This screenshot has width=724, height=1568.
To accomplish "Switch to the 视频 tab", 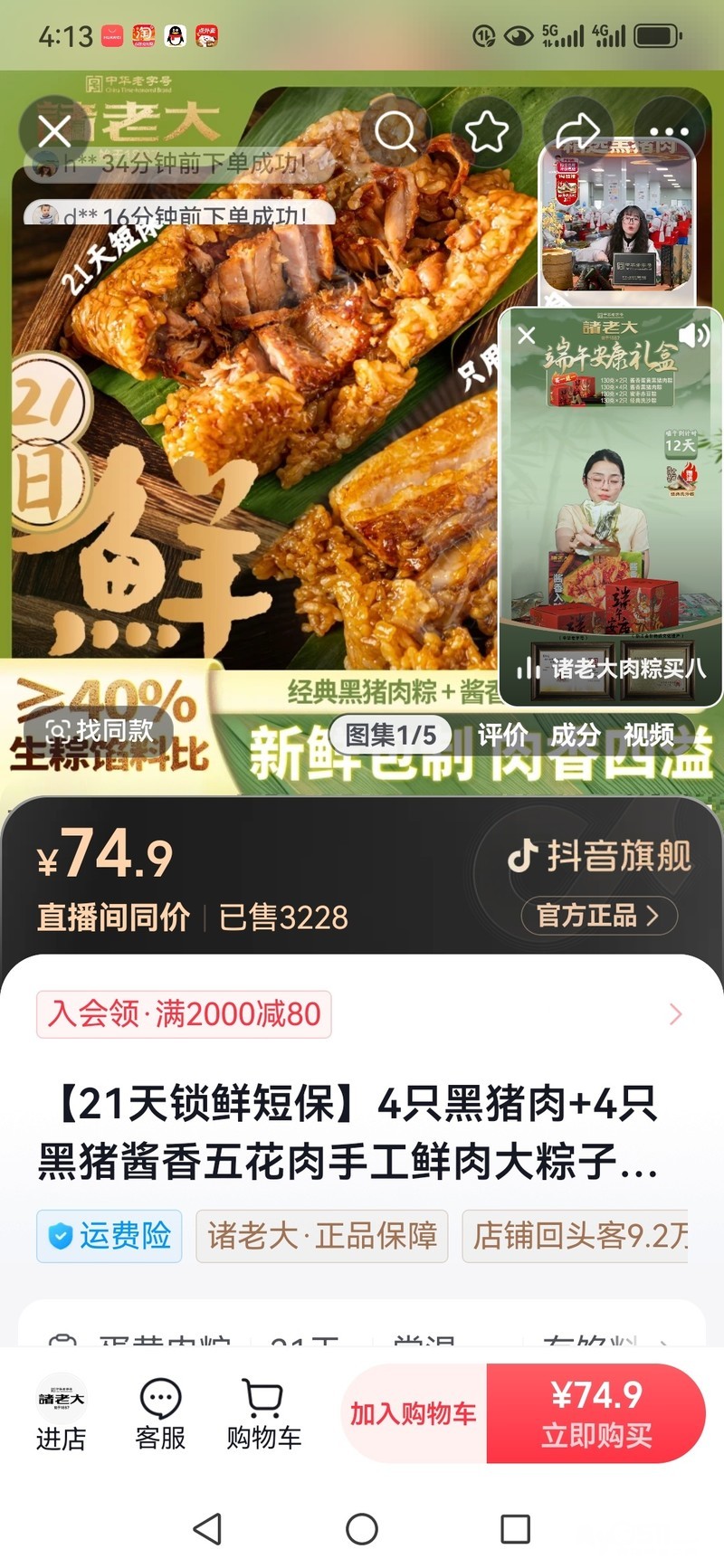I will pyautogui.click(x=648, y=735).
